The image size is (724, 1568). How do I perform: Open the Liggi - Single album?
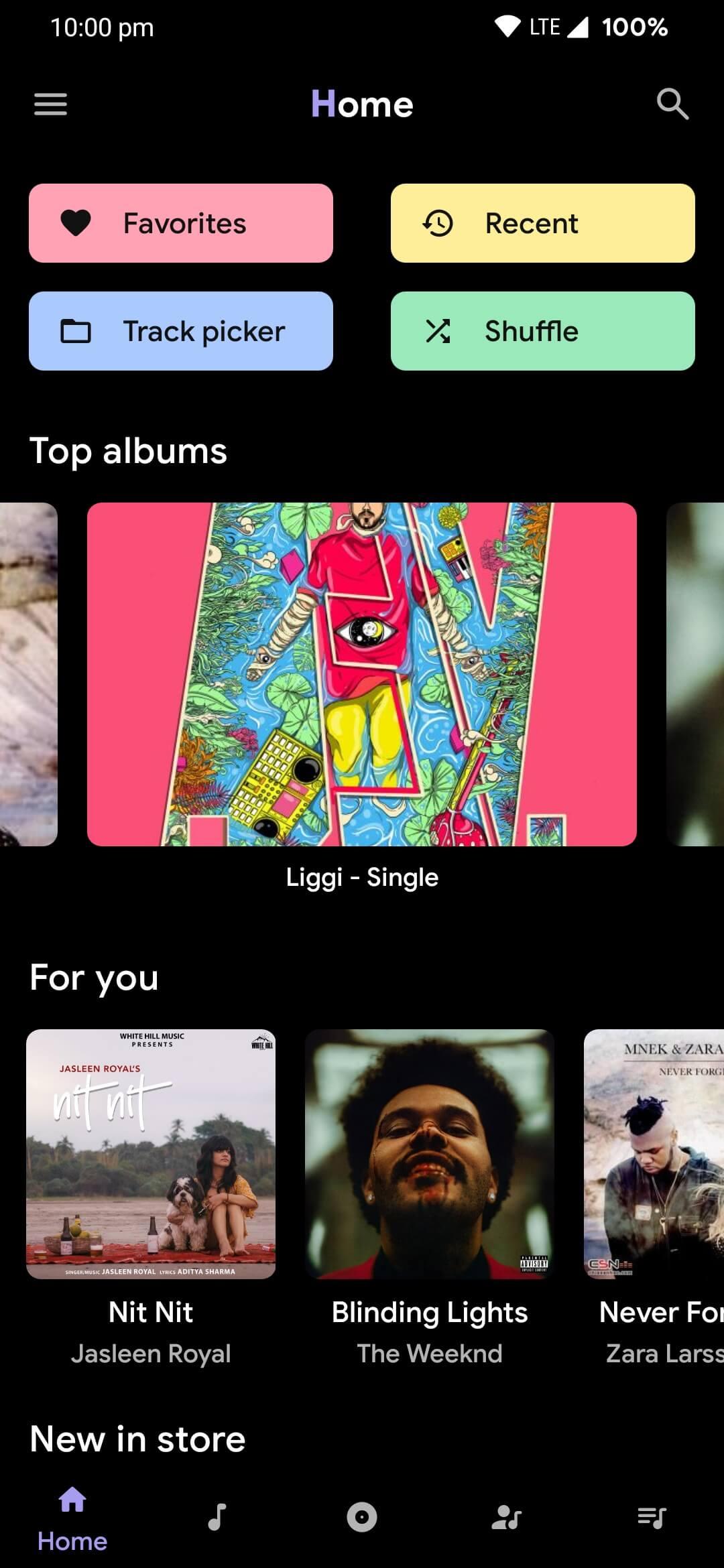(x=362, y=674)
